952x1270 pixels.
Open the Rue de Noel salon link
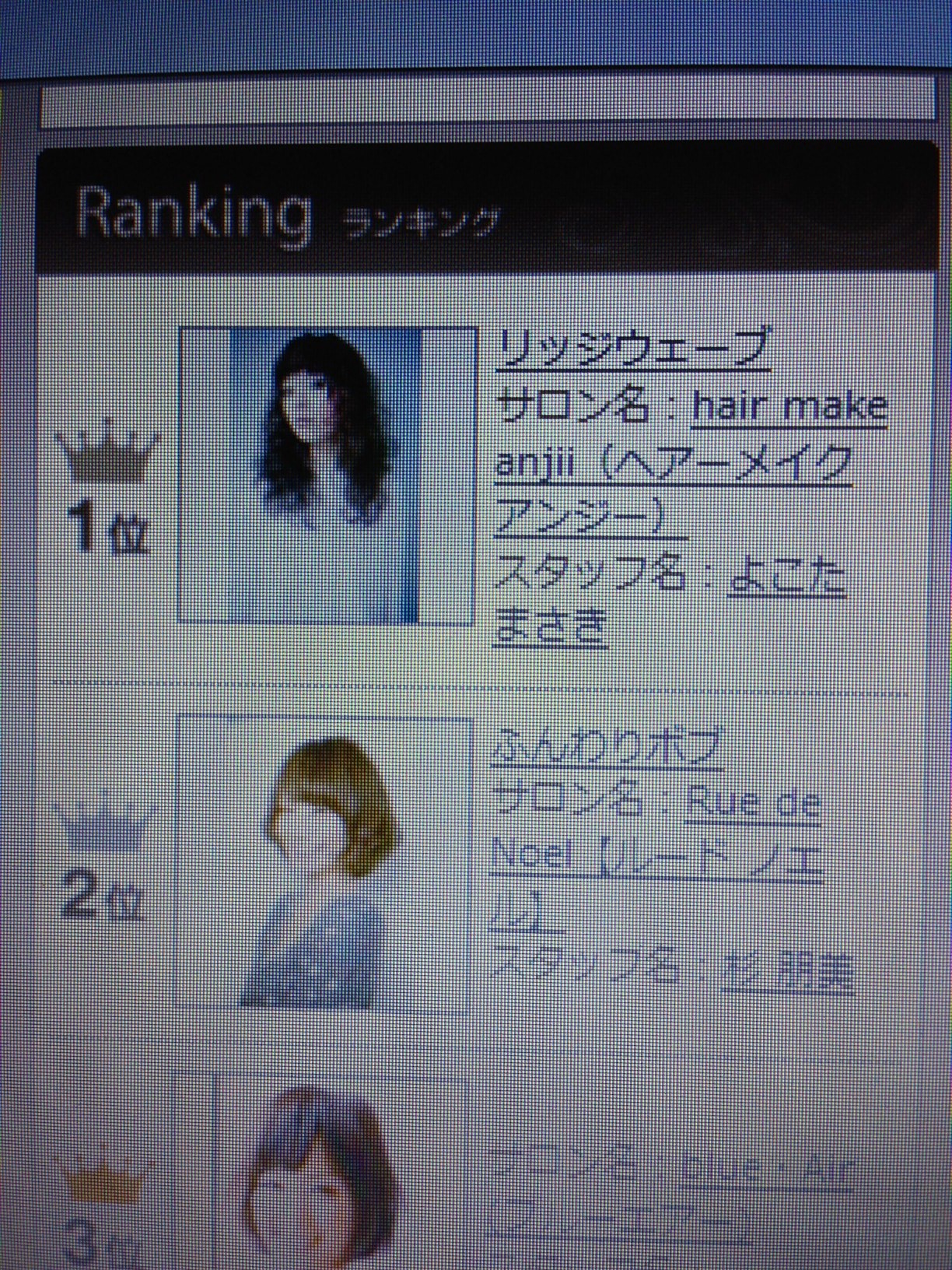[x=752, y=801]
